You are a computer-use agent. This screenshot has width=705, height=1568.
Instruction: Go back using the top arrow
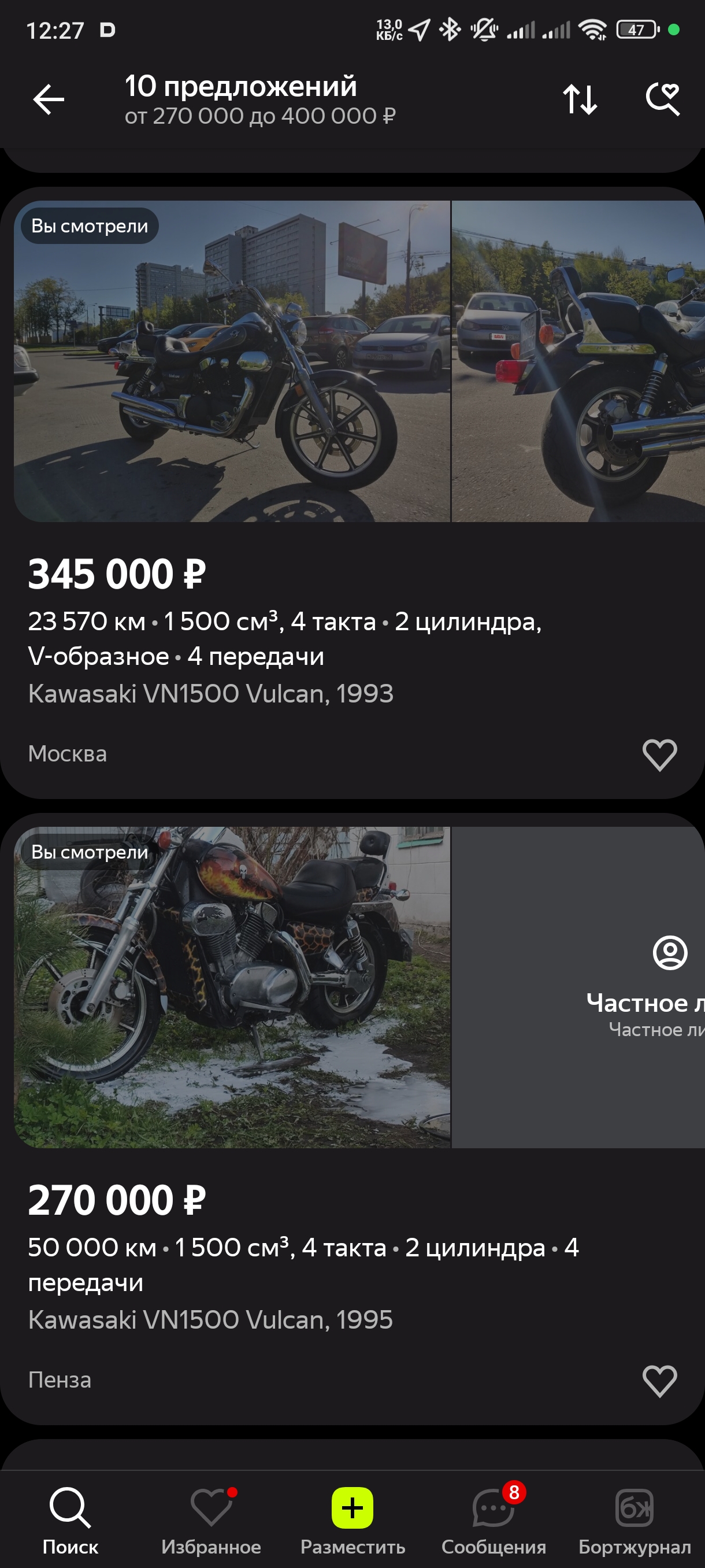(49, 100)
